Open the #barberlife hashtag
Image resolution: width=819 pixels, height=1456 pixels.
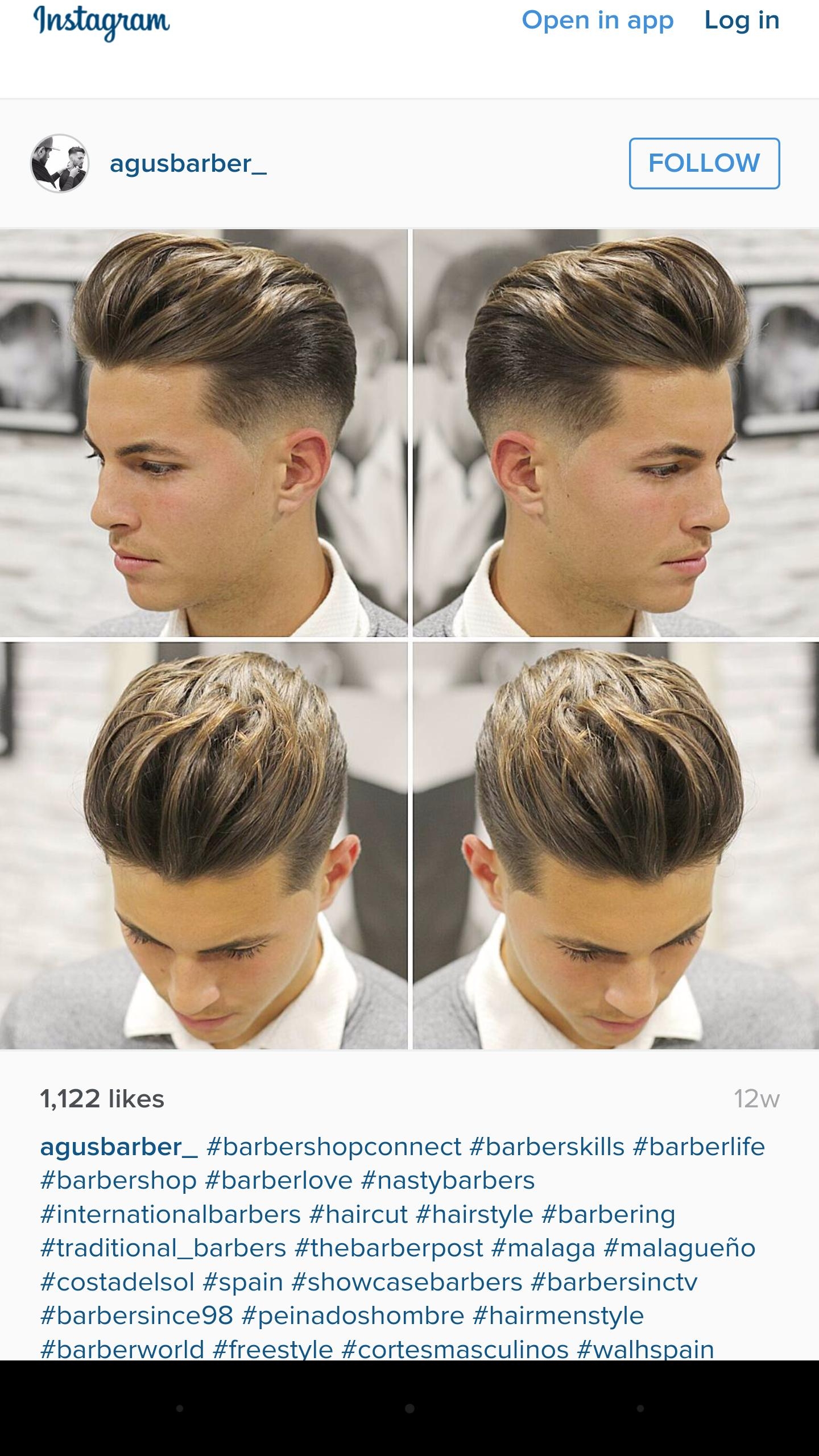point(699,1147)
